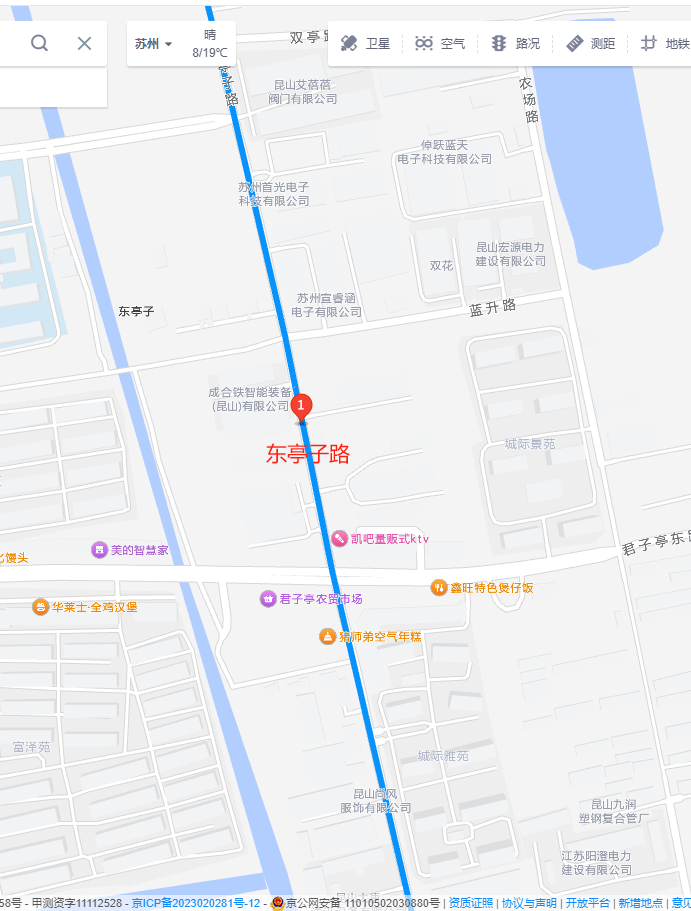Tap the red marker numbered 1
The height and width of the screenshot is (911, 691).
pos(301,405)
